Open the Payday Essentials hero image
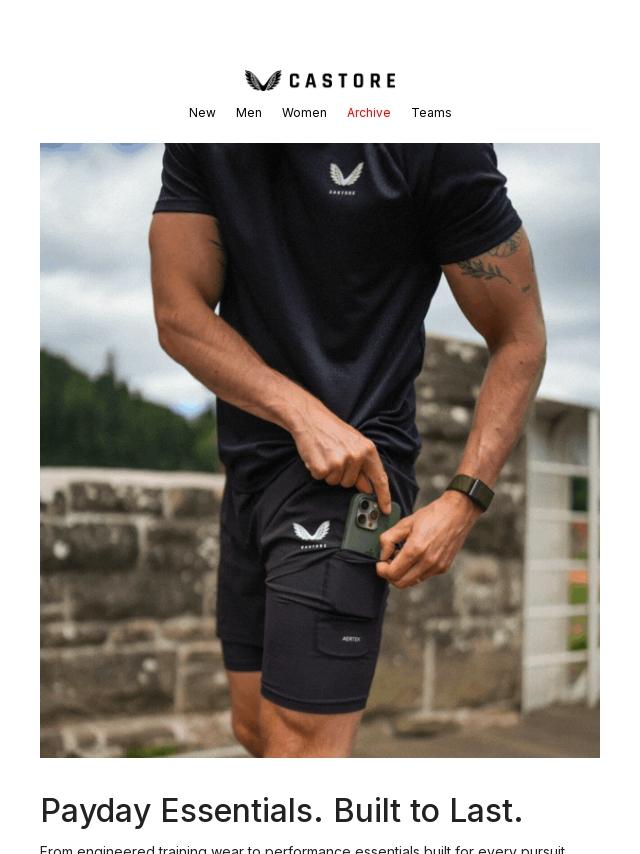 click(x=320, y=450)
